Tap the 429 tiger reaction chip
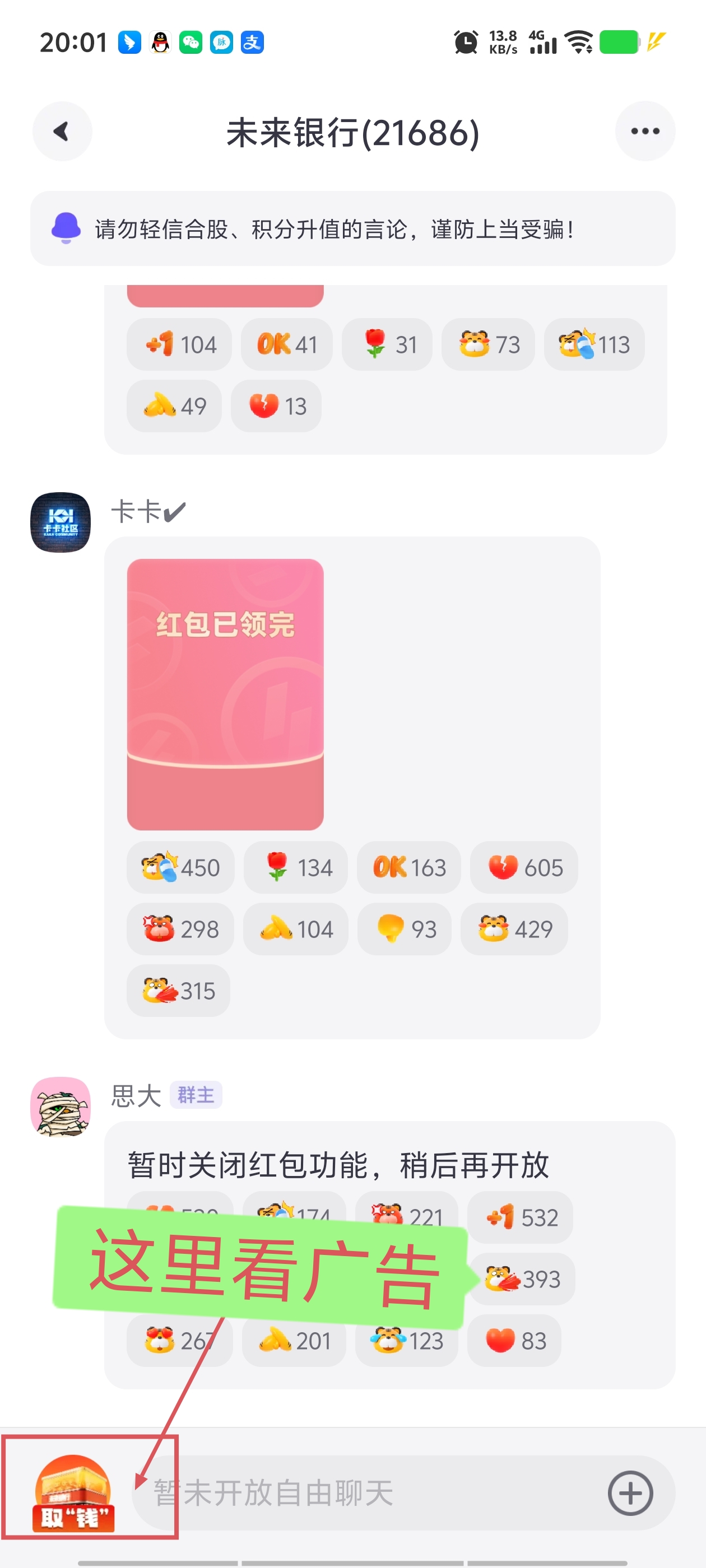706x1568 pixels. pos(514,929)
